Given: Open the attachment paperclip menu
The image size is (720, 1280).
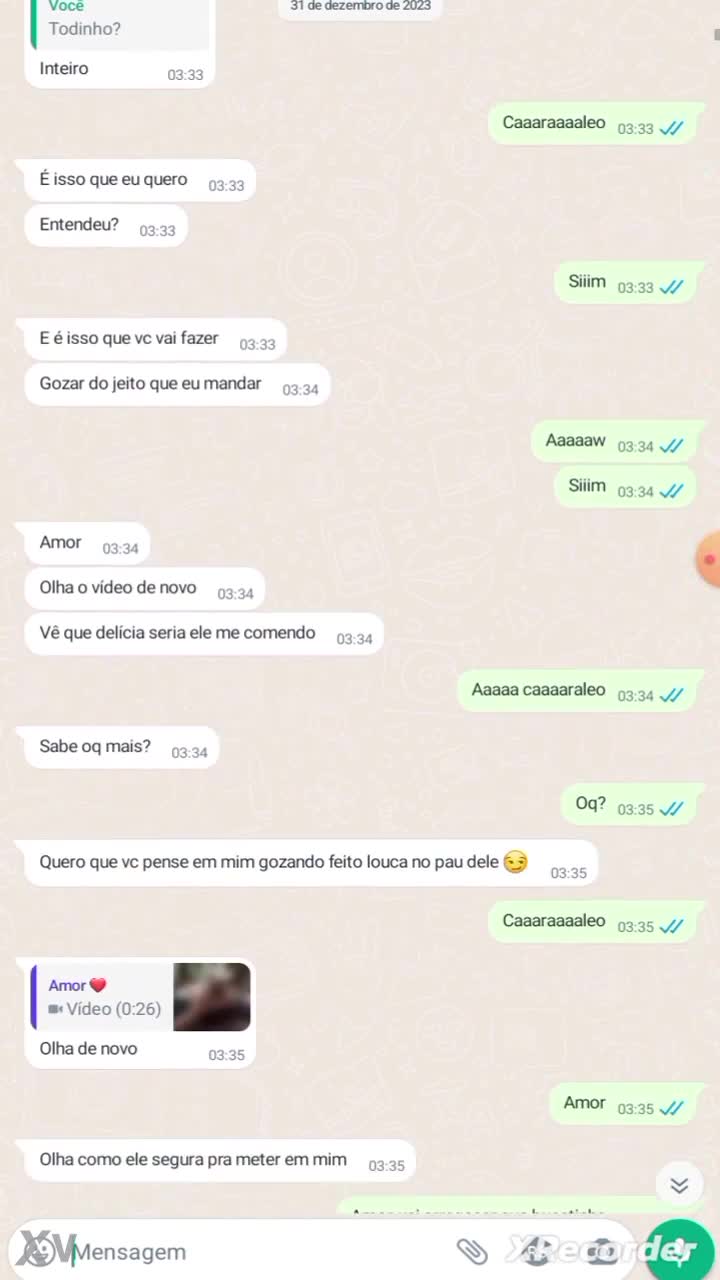Looking at the screenshot, I should click(x=471, y=1250).
